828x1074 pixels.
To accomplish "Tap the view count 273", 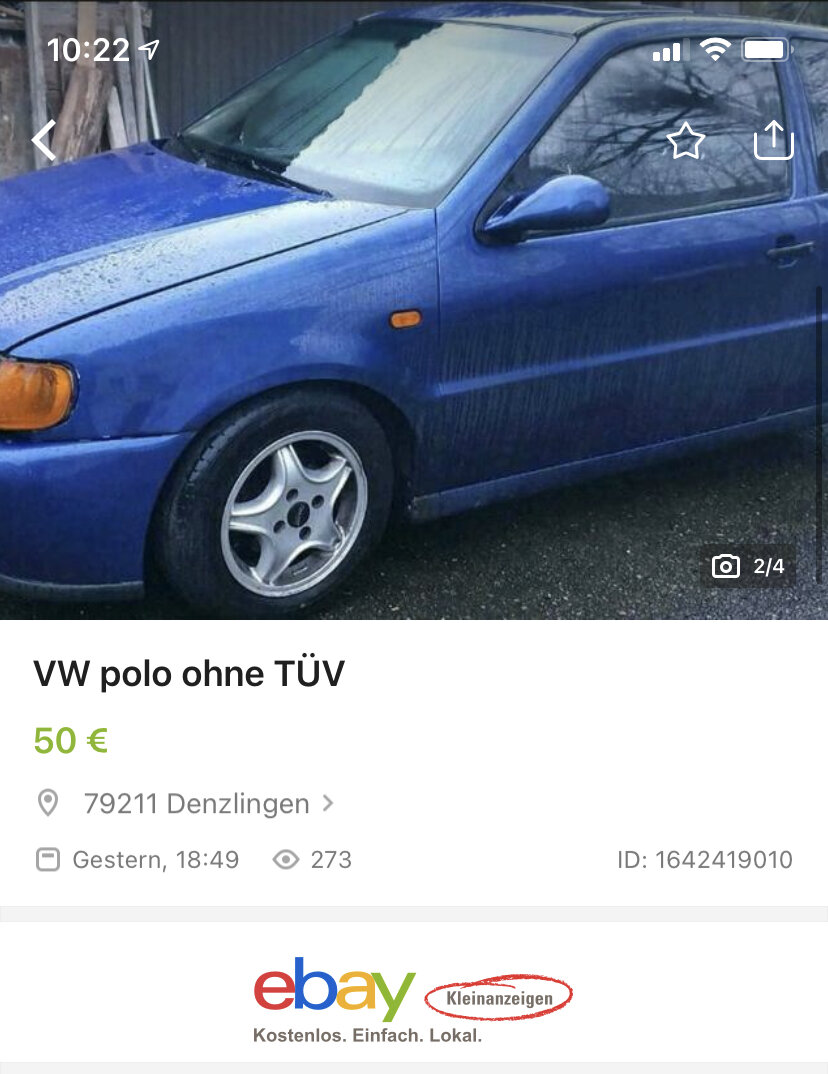I will [x=330, y=859].
